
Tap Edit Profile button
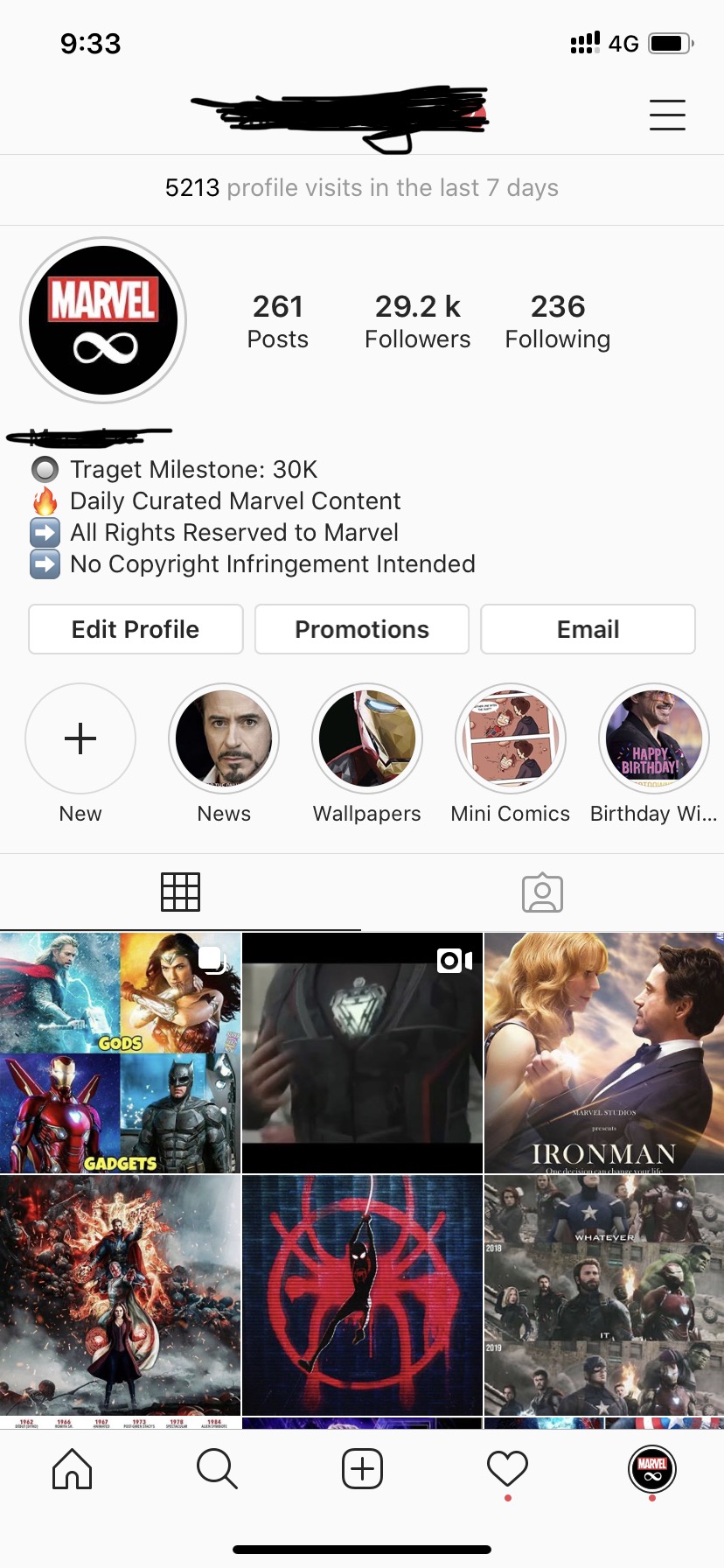coord(136,629)
